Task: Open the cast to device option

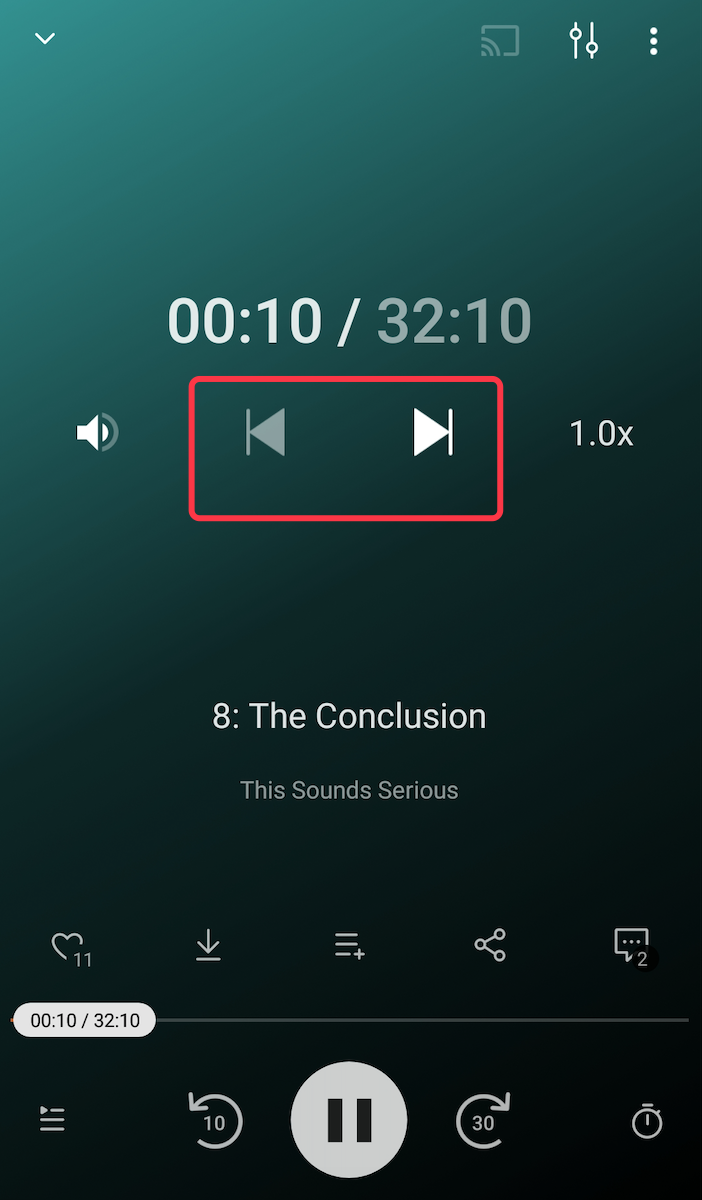Action: [500, 41]
